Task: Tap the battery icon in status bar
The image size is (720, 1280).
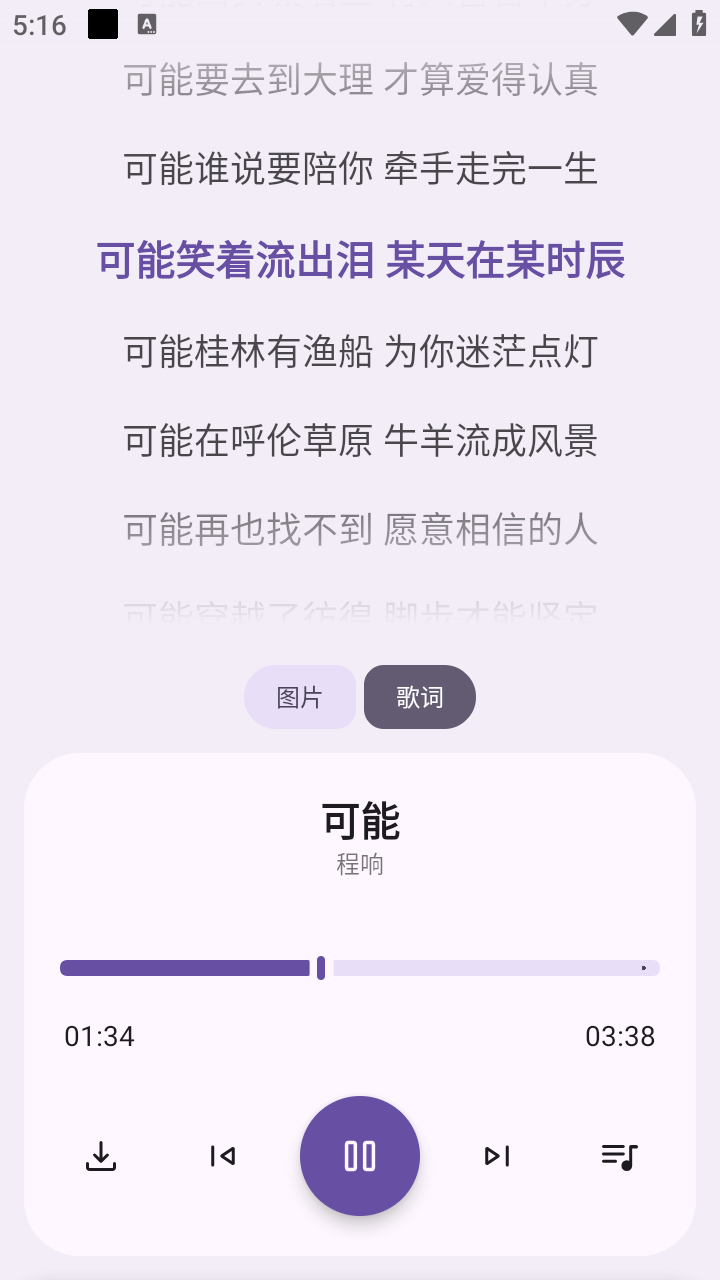Action: 697,24
